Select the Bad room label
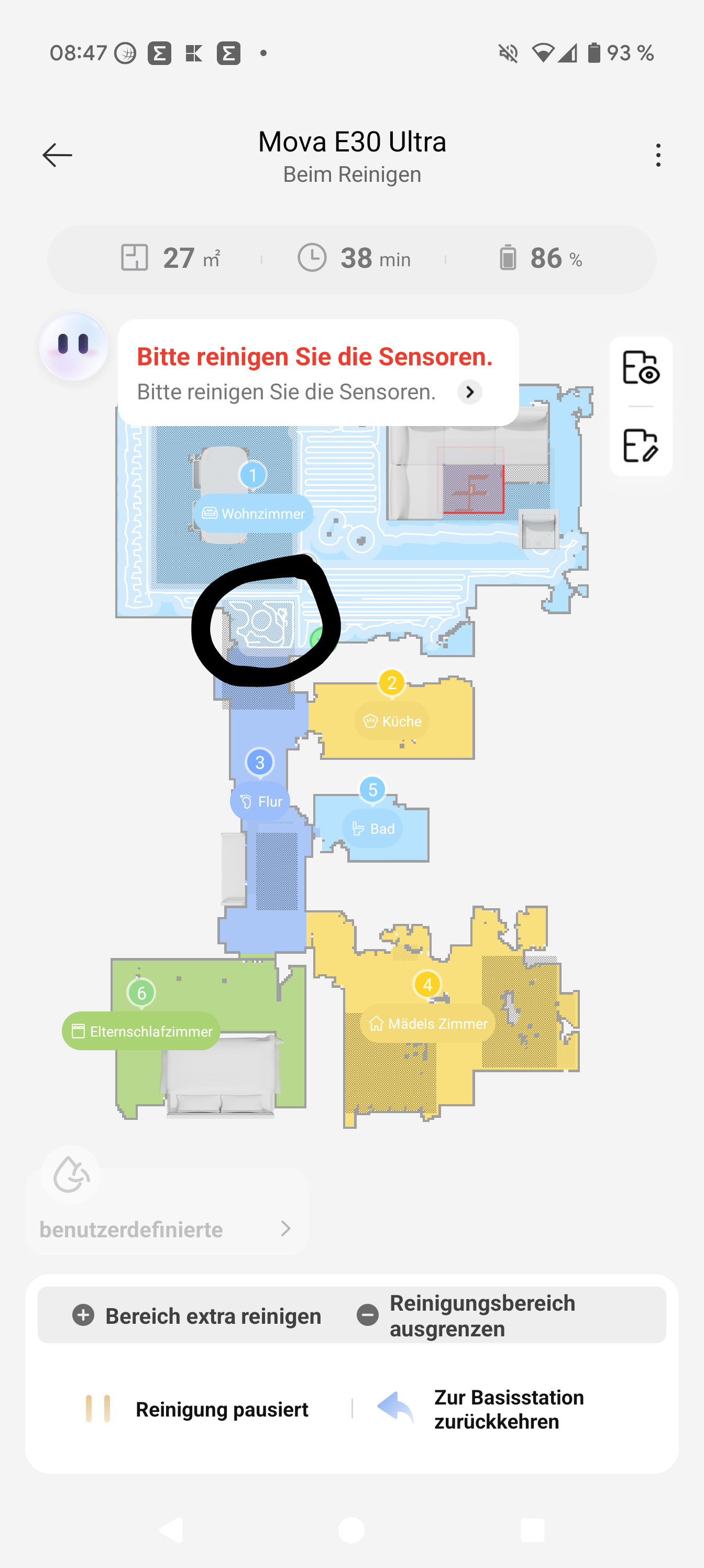The width and height of the screenshot is (704, 1568). 372,829
